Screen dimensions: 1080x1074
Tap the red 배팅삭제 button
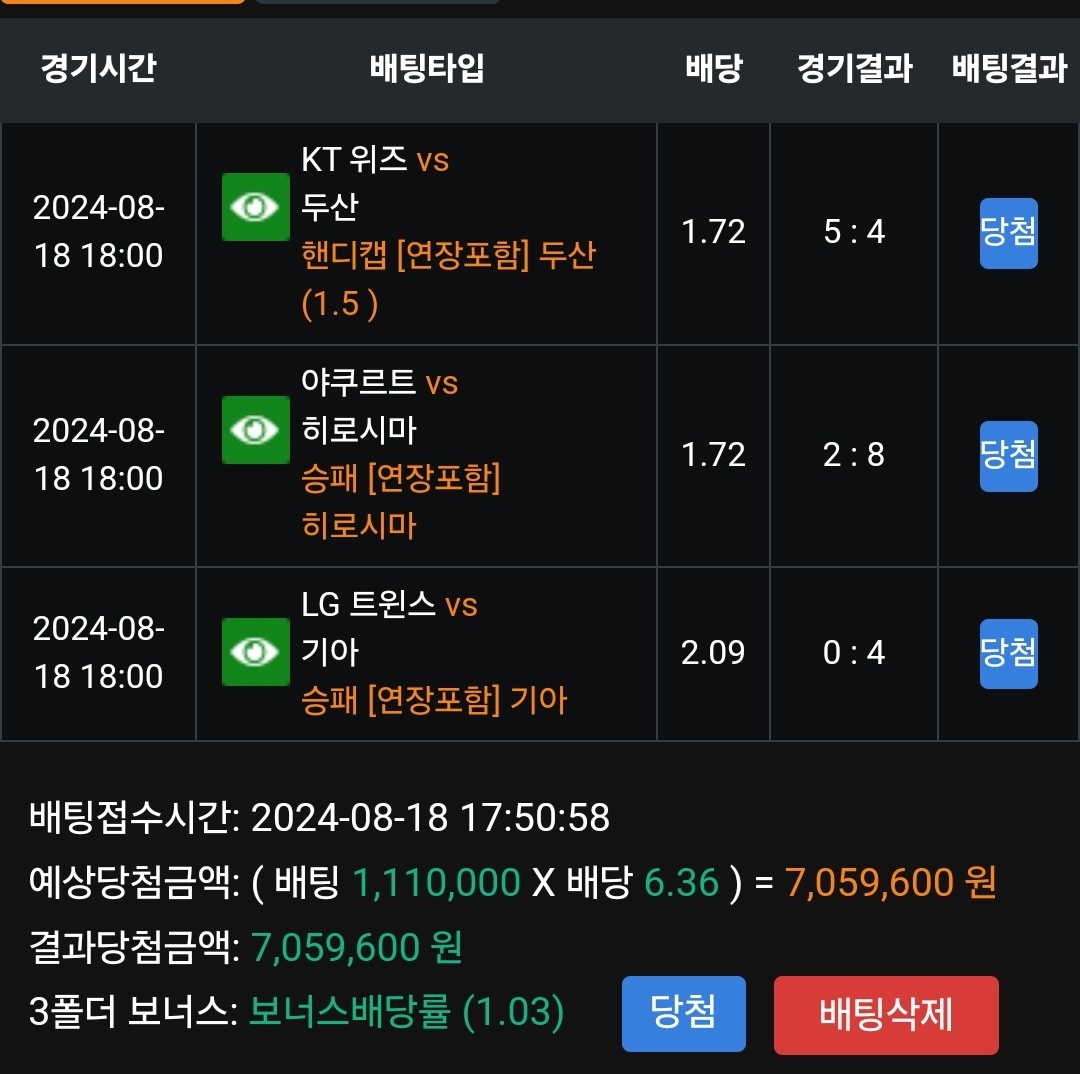(x=885, y=1014)
